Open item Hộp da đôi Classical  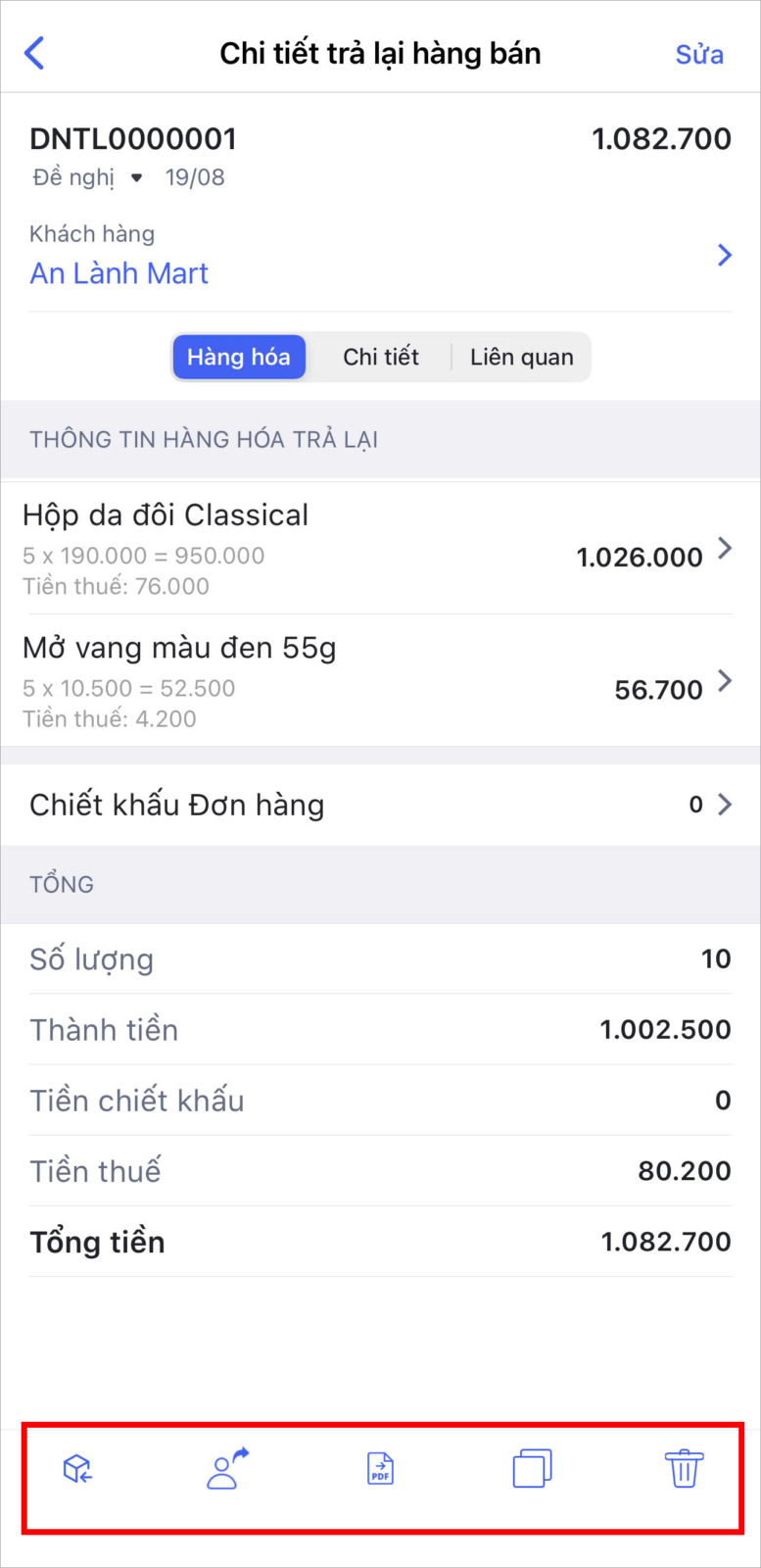pyautogui.click(x=380, y=549)
